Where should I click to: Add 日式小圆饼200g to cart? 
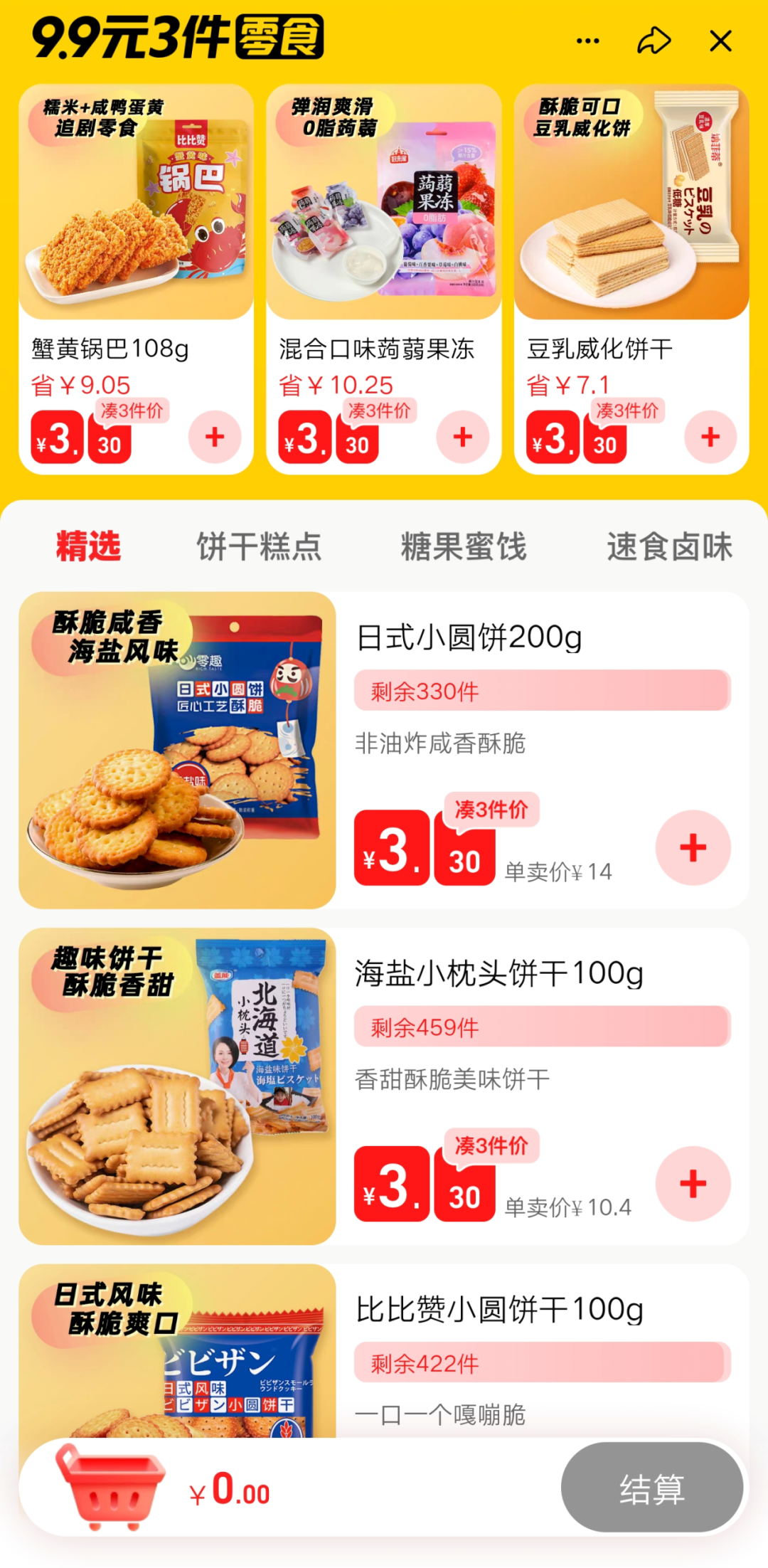(x=693, y=847)
